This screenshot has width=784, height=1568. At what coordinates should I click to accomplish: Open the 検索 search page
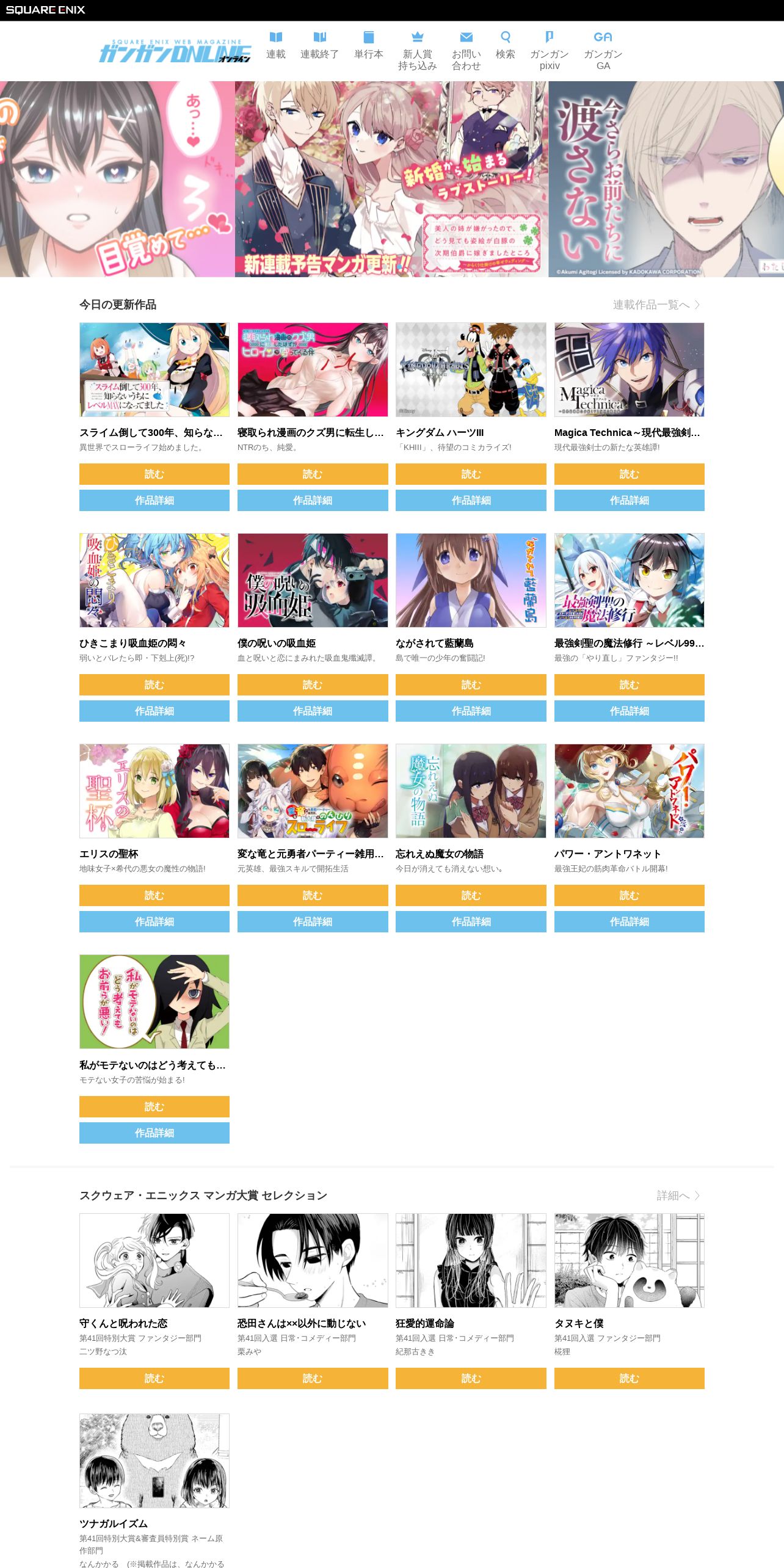[x=506, y=46]
